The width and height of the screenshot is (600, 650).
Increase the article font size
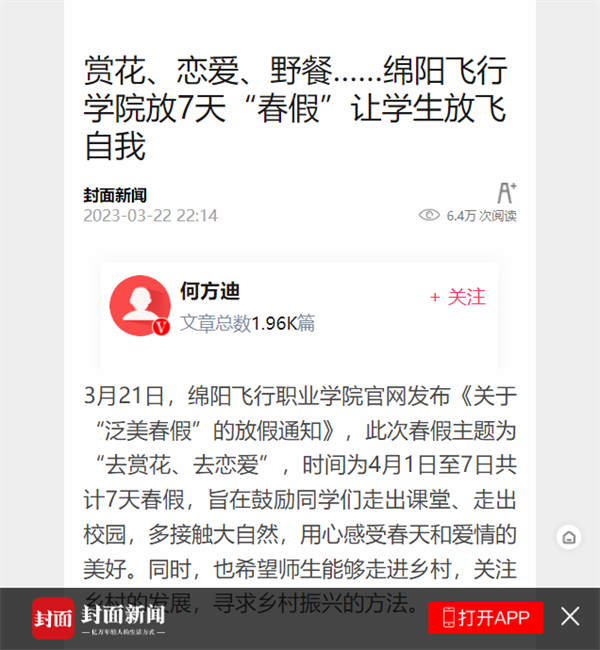pos(507,193)
